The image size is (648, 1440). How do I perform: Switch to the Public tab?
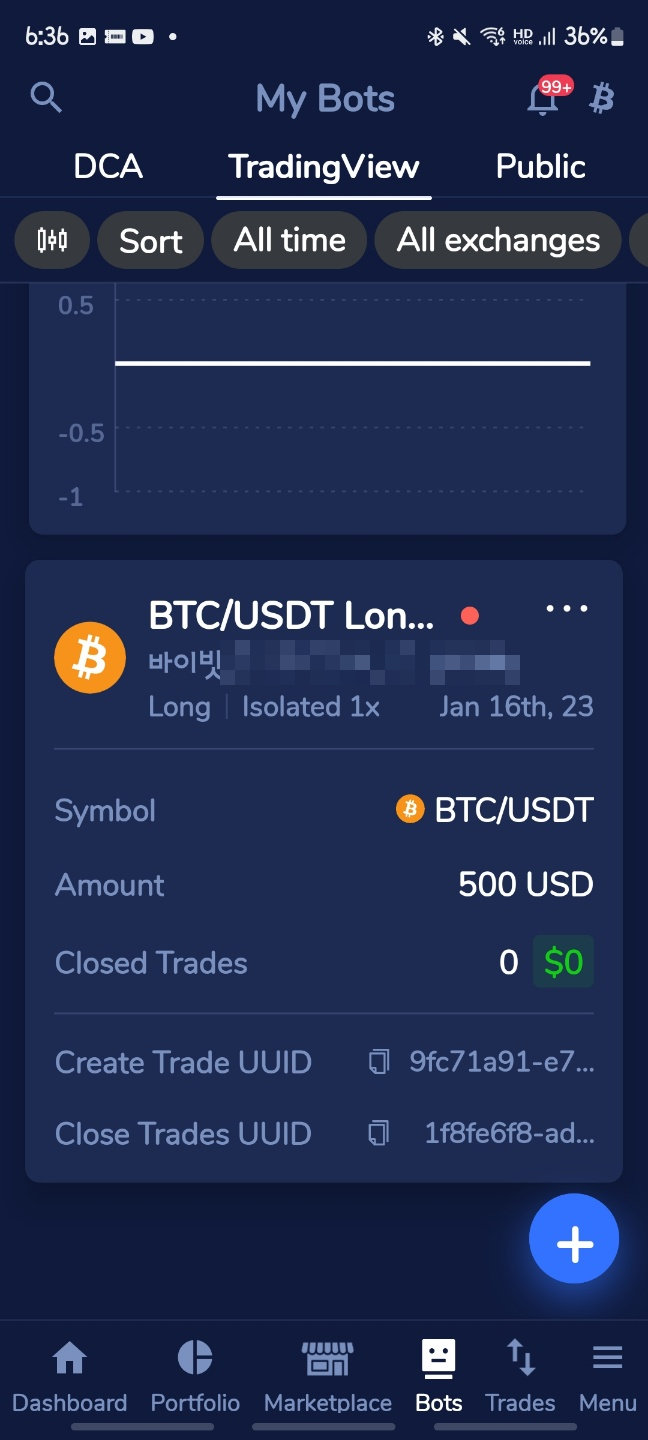click(540, 166)
